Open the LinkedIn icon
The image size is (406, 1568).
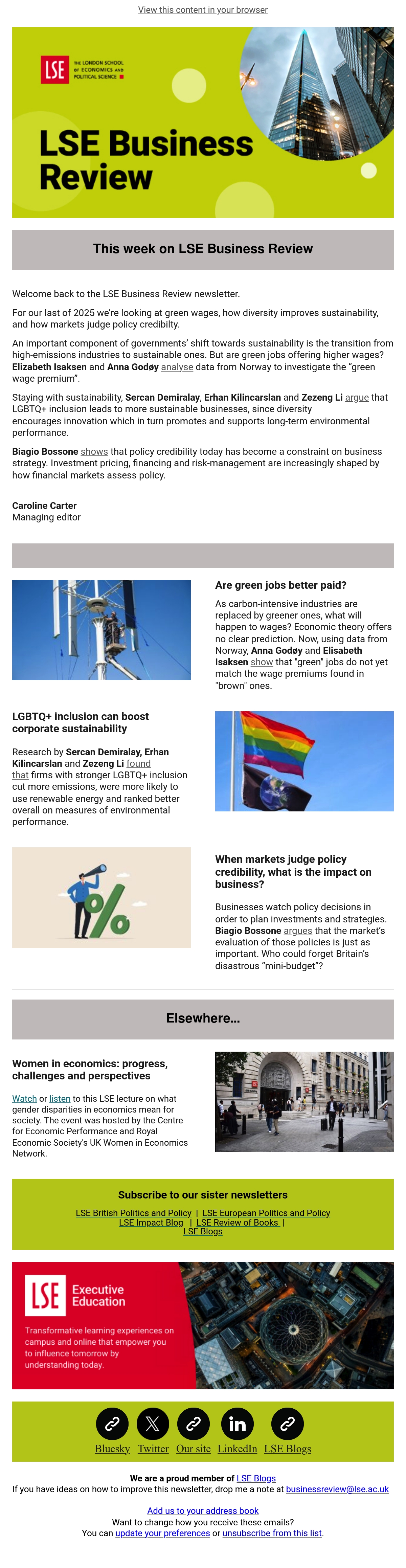(238, 1424)
